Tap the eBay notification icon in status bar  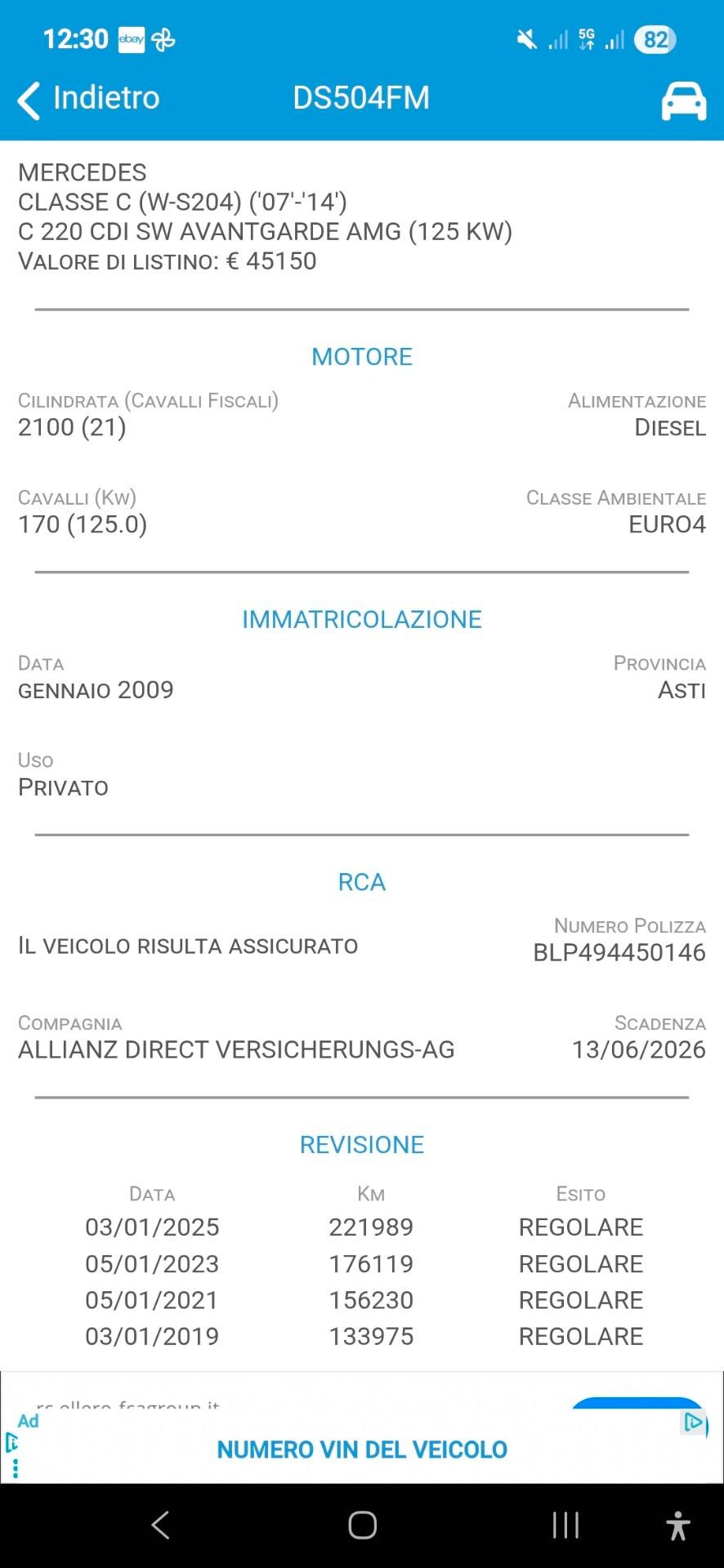pyautogui.click(x=131, y=38)
